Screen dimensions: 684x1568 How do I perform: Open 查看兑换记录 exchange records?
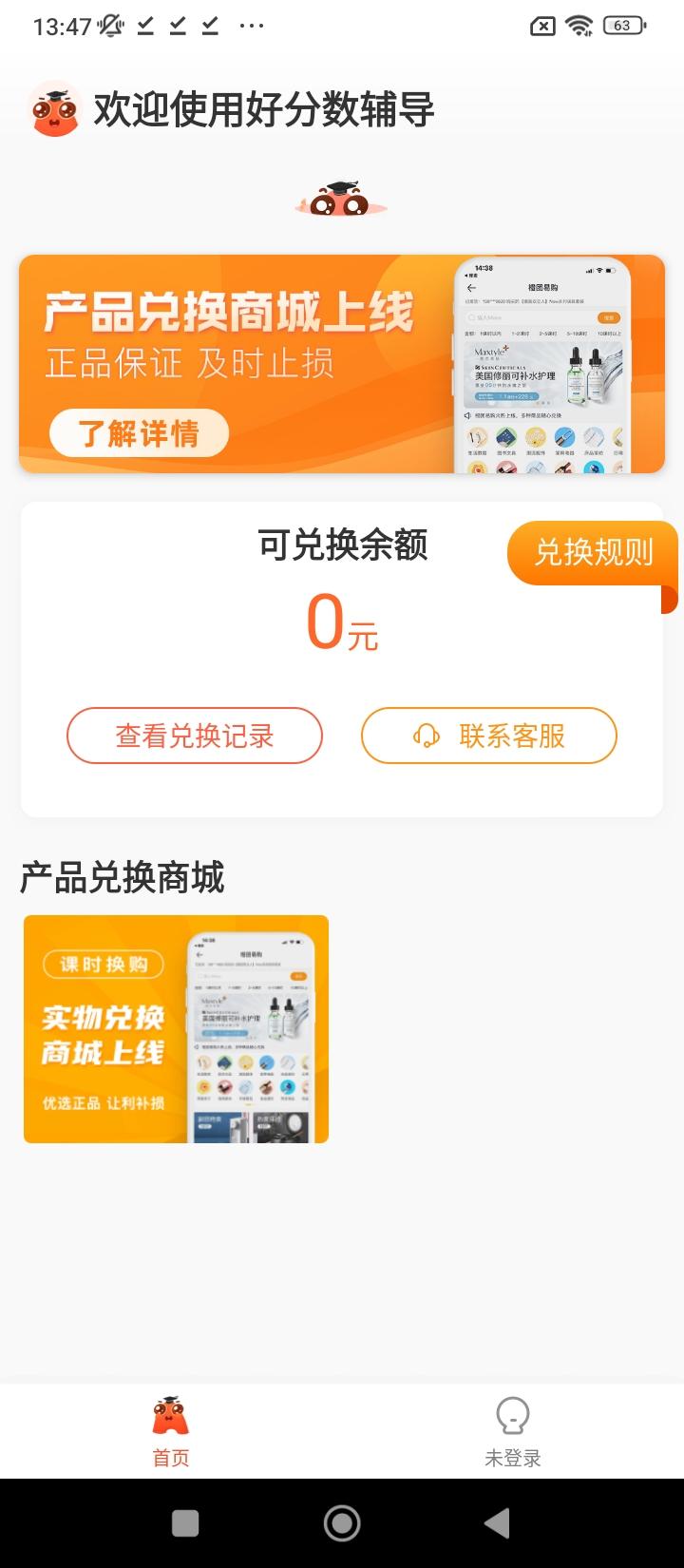[195, 736]
